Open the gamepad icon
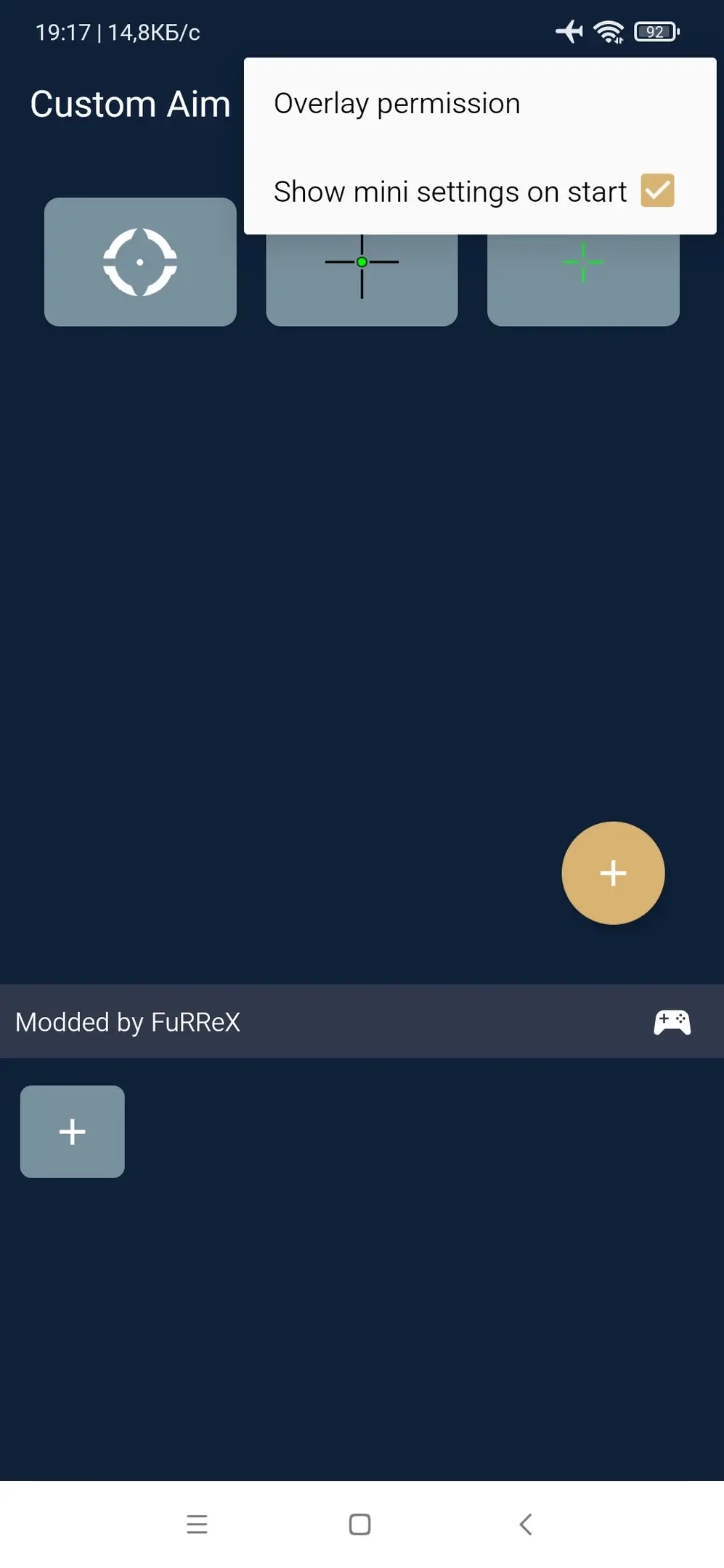This screenshot has width=724, height=1568. click(672, 1022)
